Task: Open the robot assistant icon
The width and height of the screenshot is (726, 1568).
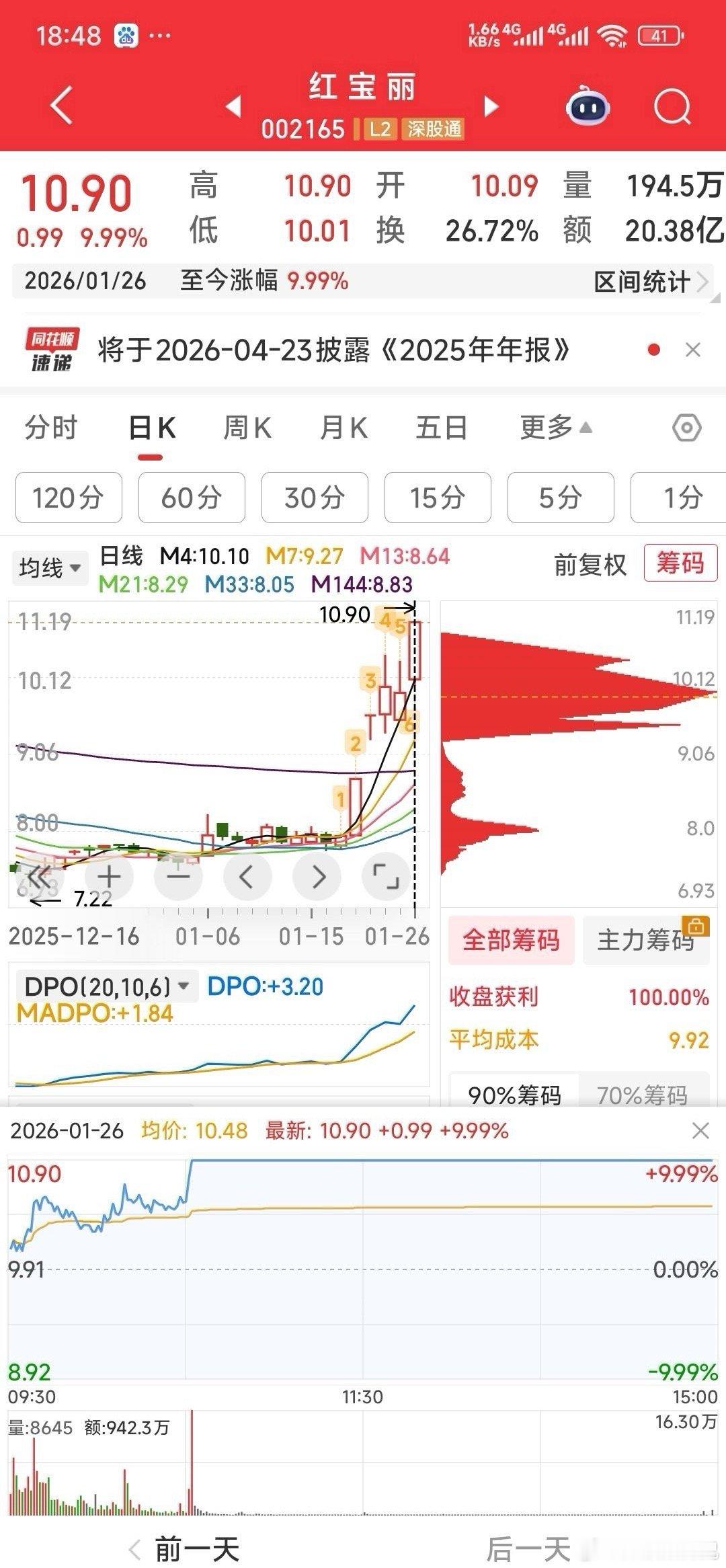Action: click(x=588, y=107)
